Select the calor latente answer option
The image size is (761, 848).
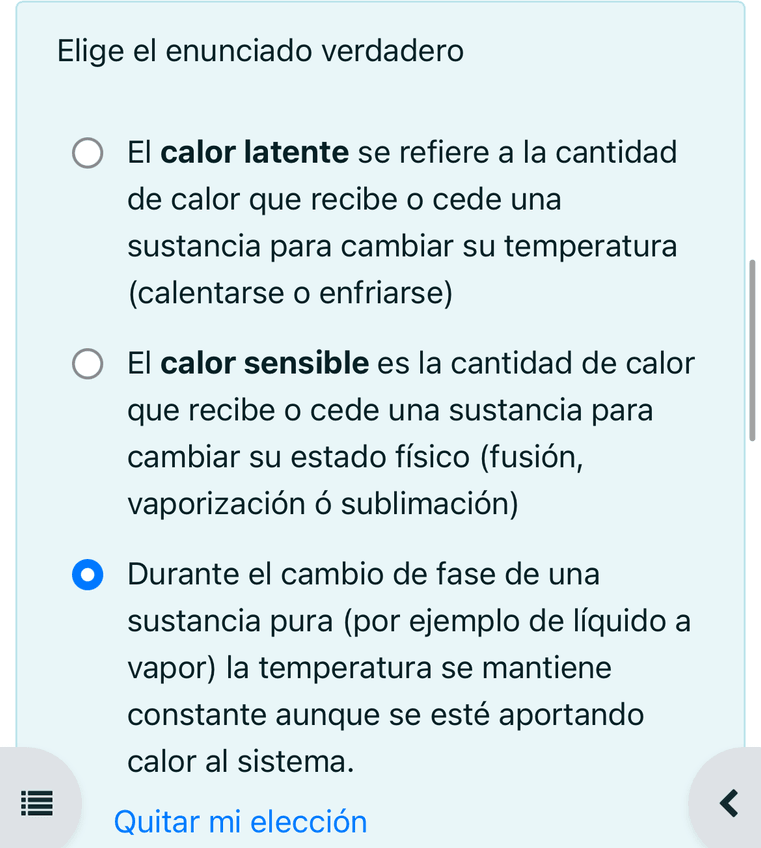87,155
